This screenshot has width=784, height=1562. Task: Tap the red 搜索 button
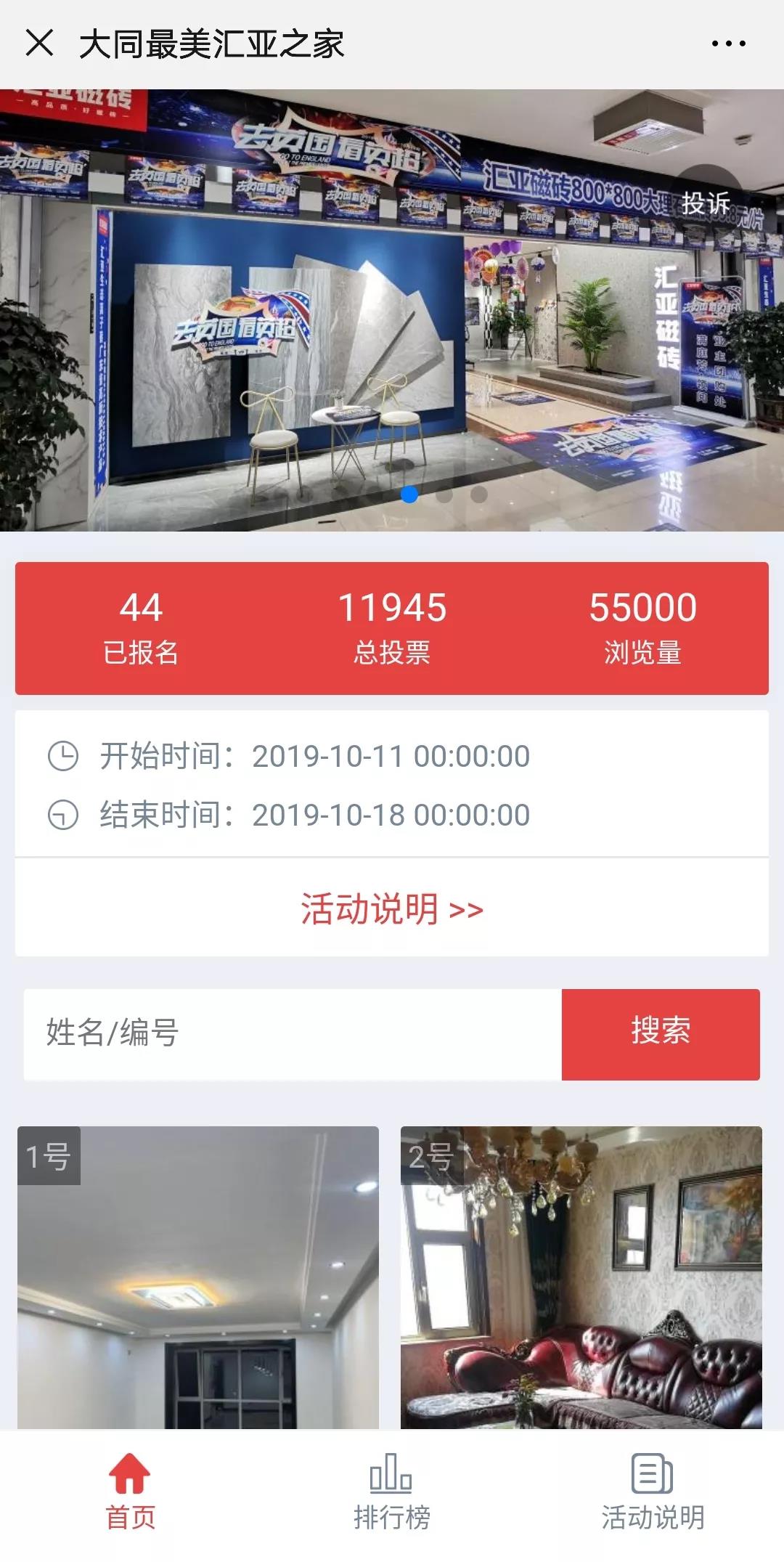[661, 1033]
